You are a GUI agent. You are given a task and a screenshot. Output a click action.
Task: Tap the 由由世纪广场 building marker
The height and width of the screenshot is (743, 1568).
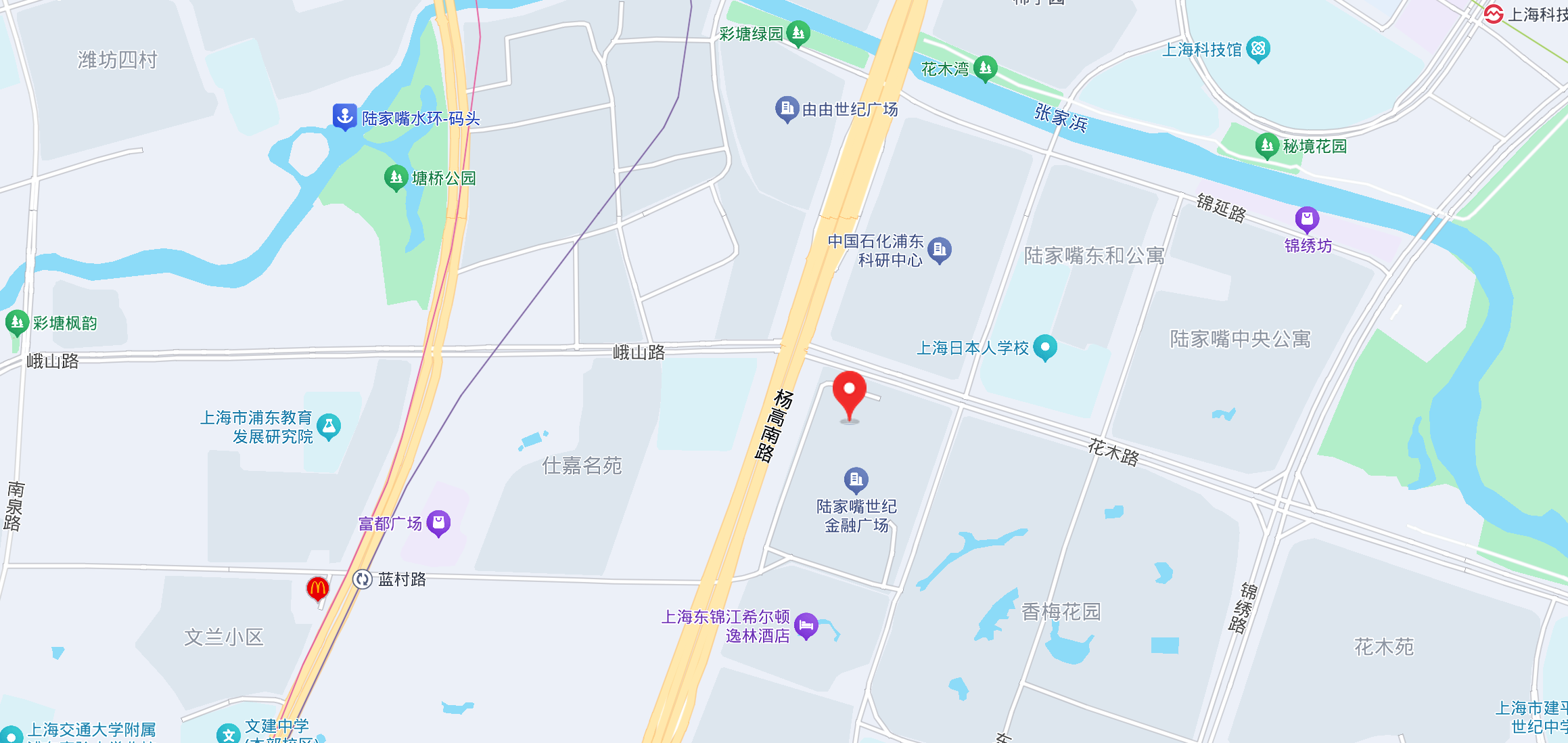tap(787, 108)
